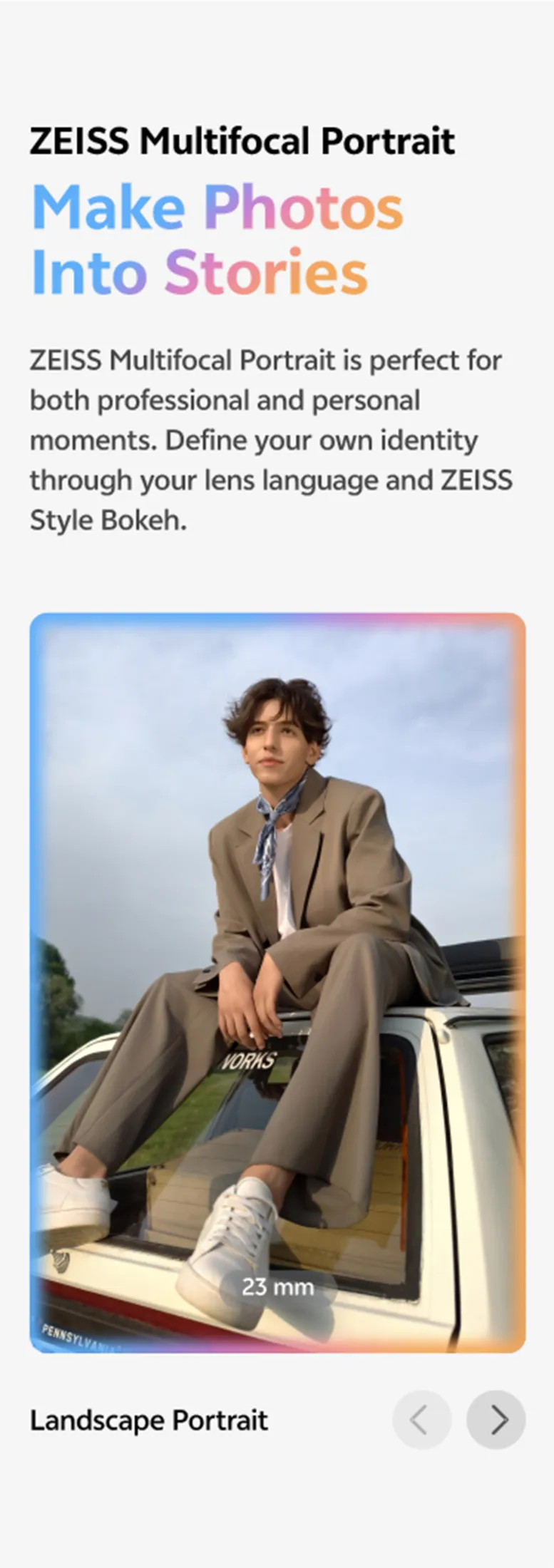Go back to the previous portrait sample
Image resolution: width=554 pixels, height=1568 pixels.
coord(421,1420)
